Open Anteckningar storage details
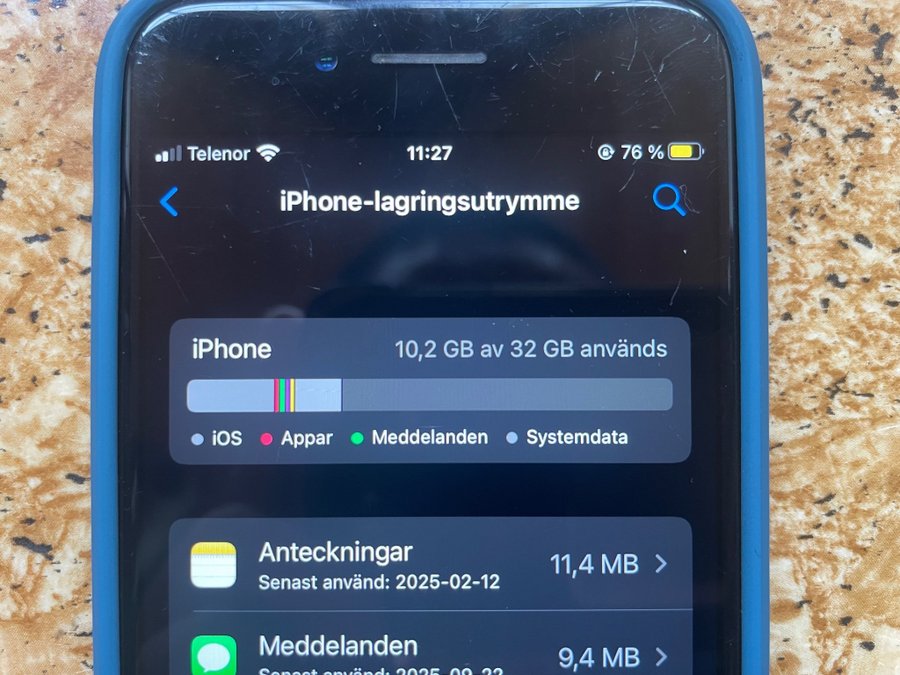Screen dimensions: 900x675 430,565
